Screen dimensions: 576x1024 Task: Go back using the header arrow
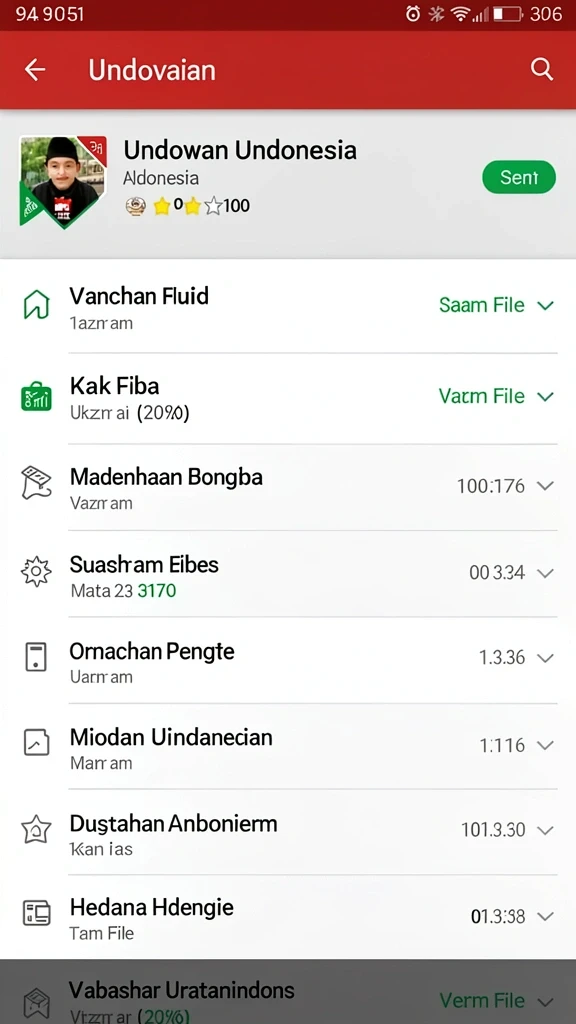[35, 69]
